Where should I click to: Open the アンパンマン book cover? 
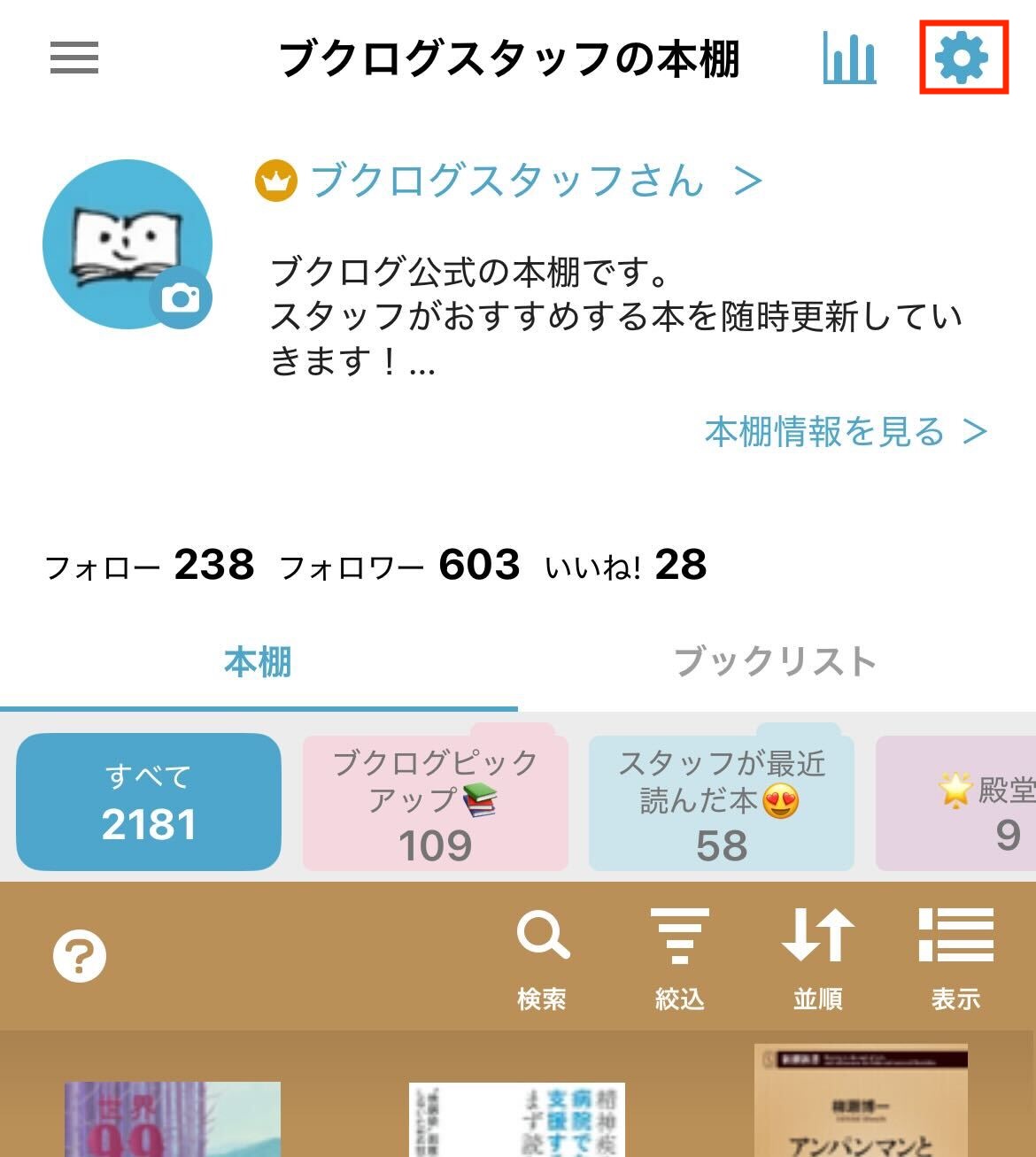click(860, 1101)
